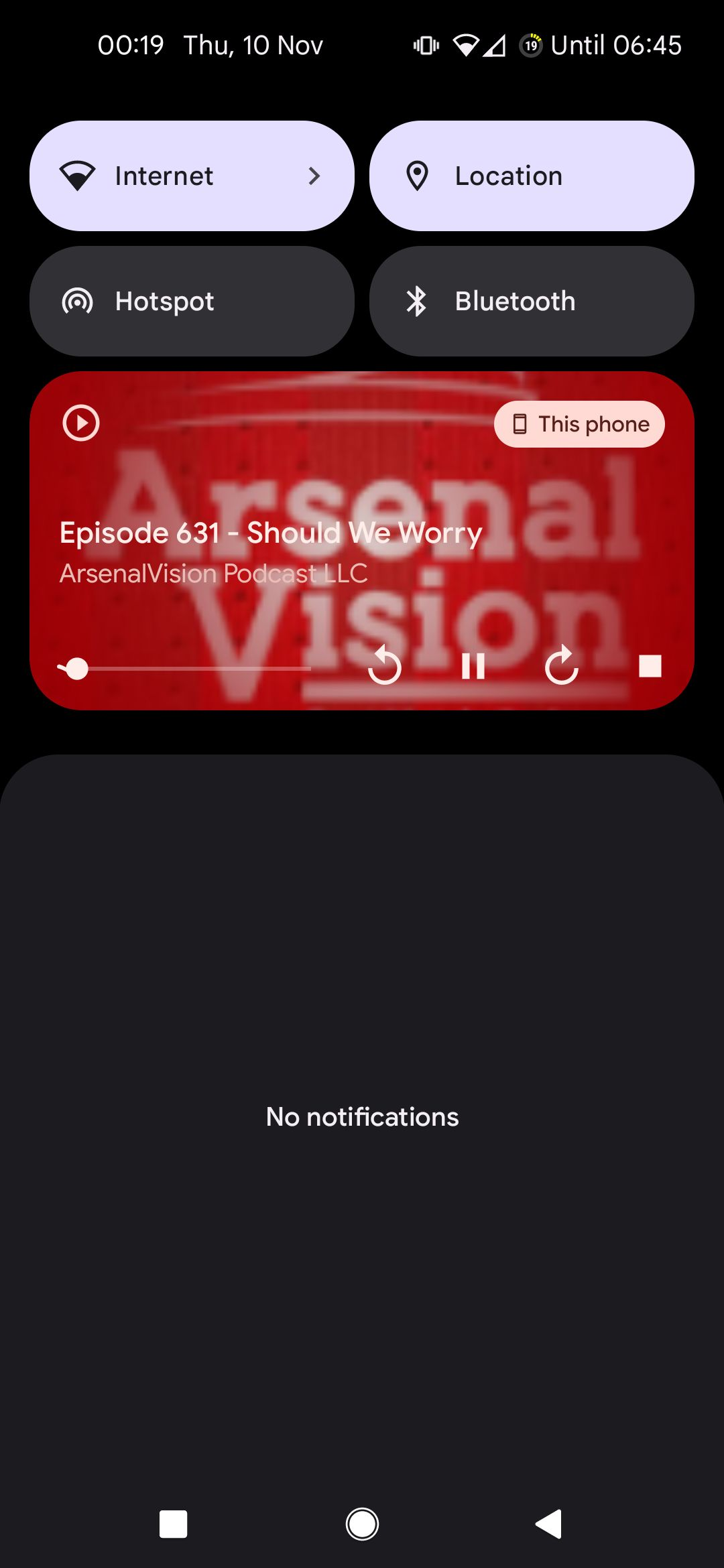Tap Until 06:45 alarm indicator
Viewport: 724px width, 1568px height.
click(615, 45)
